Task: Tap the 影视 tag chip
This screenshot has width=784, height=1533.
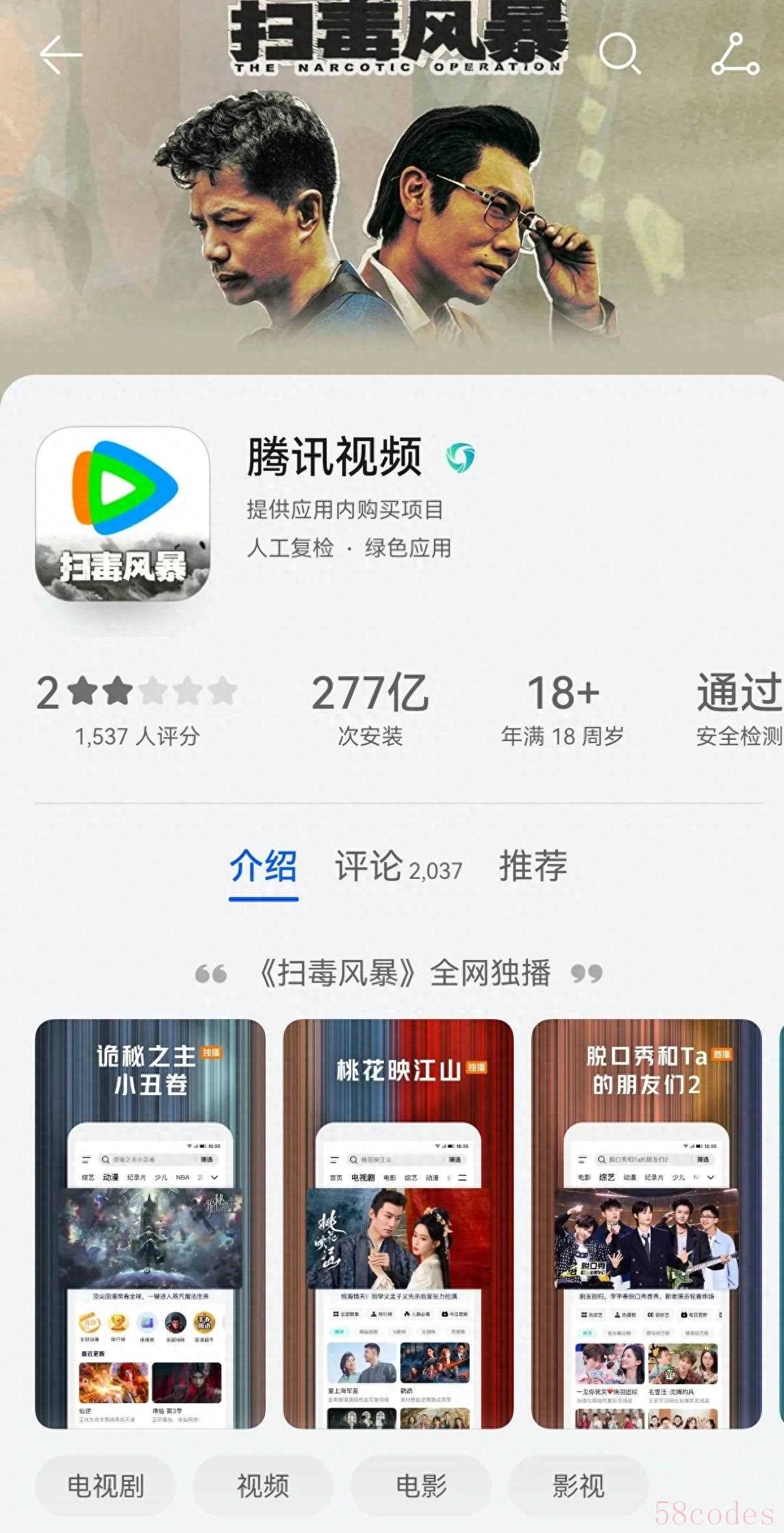Action: pyautogui.click(x=578, y=1485)
